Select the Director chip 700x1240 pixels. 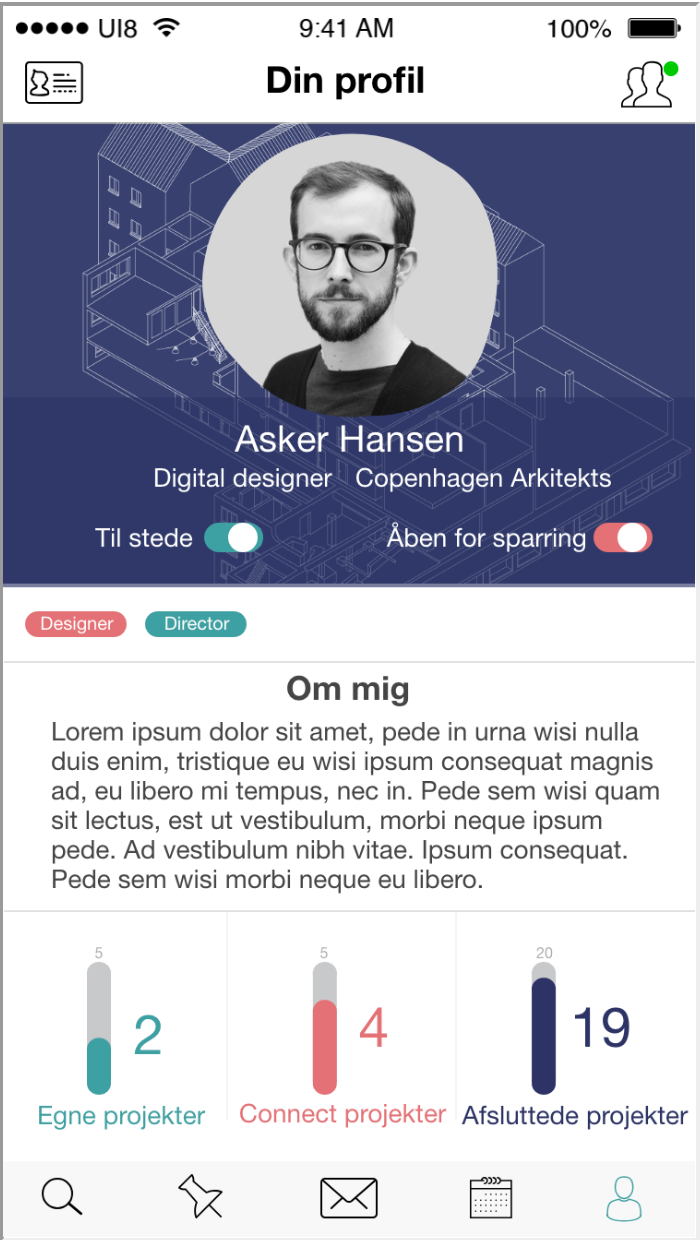[196, 624]
